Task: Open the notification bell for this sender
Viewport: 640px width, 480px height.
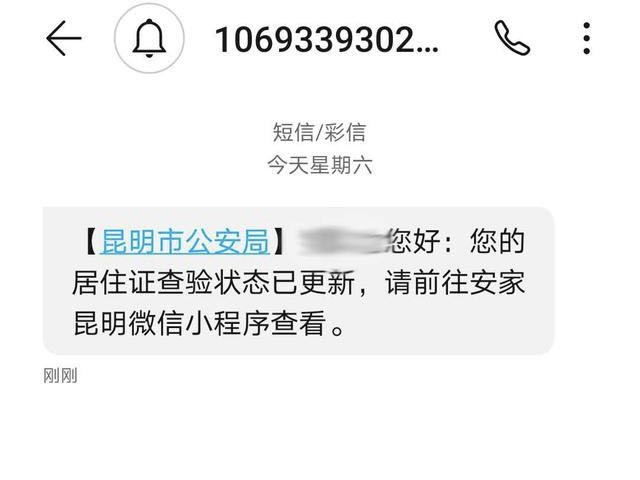Action: [151, 40]
